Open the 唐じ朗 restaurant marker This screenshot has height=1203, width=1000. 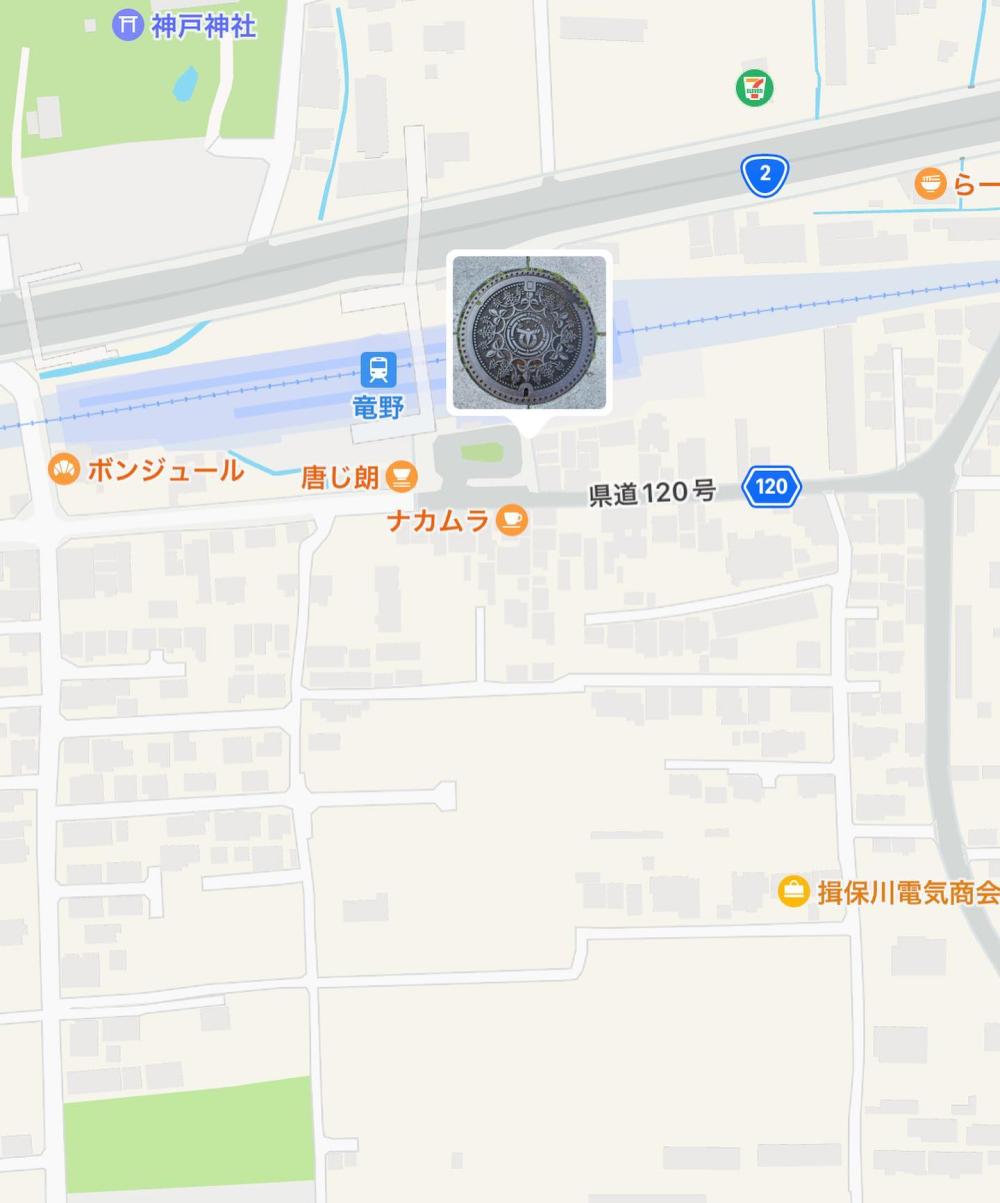tap(401, 477)
